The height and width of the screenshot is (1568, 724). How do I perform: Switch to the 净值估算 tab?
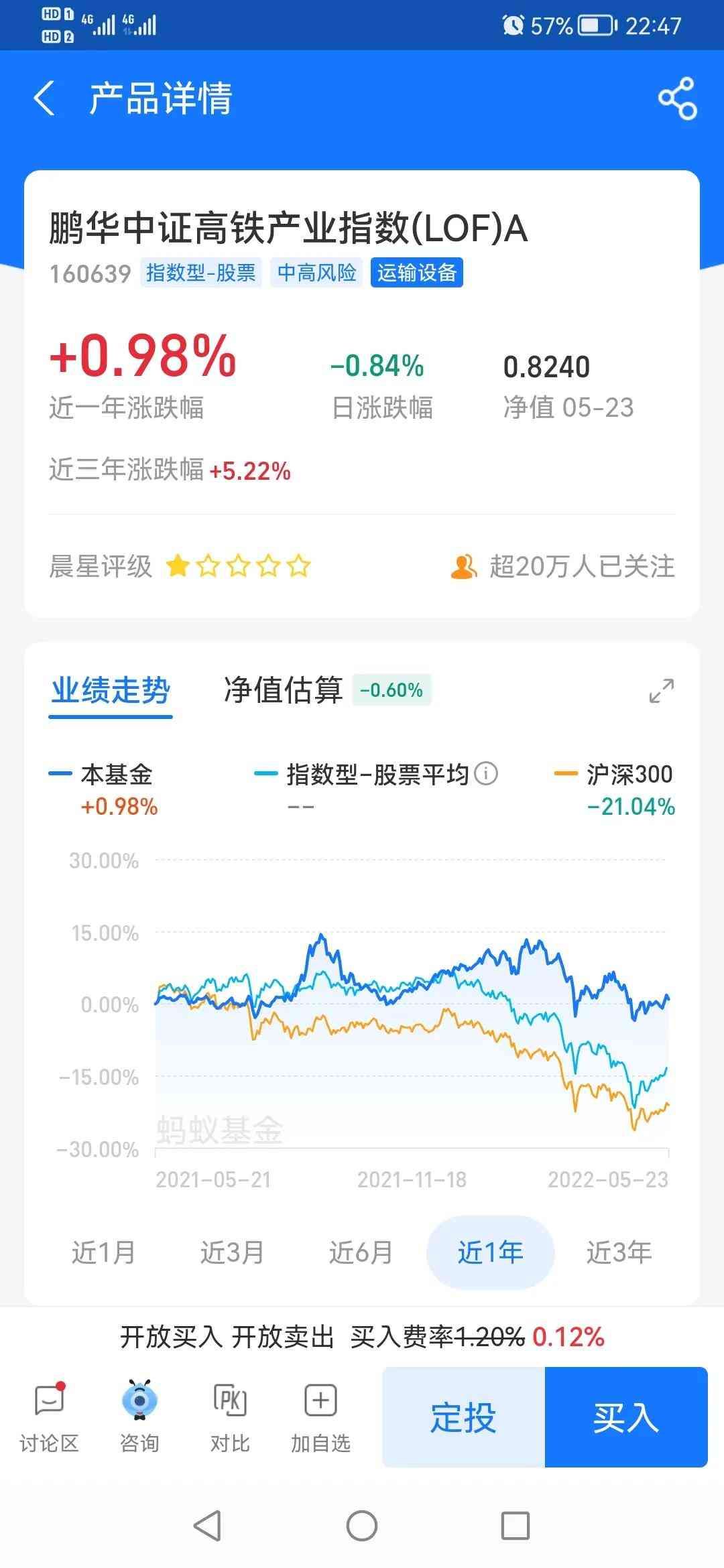coord(284,690)
